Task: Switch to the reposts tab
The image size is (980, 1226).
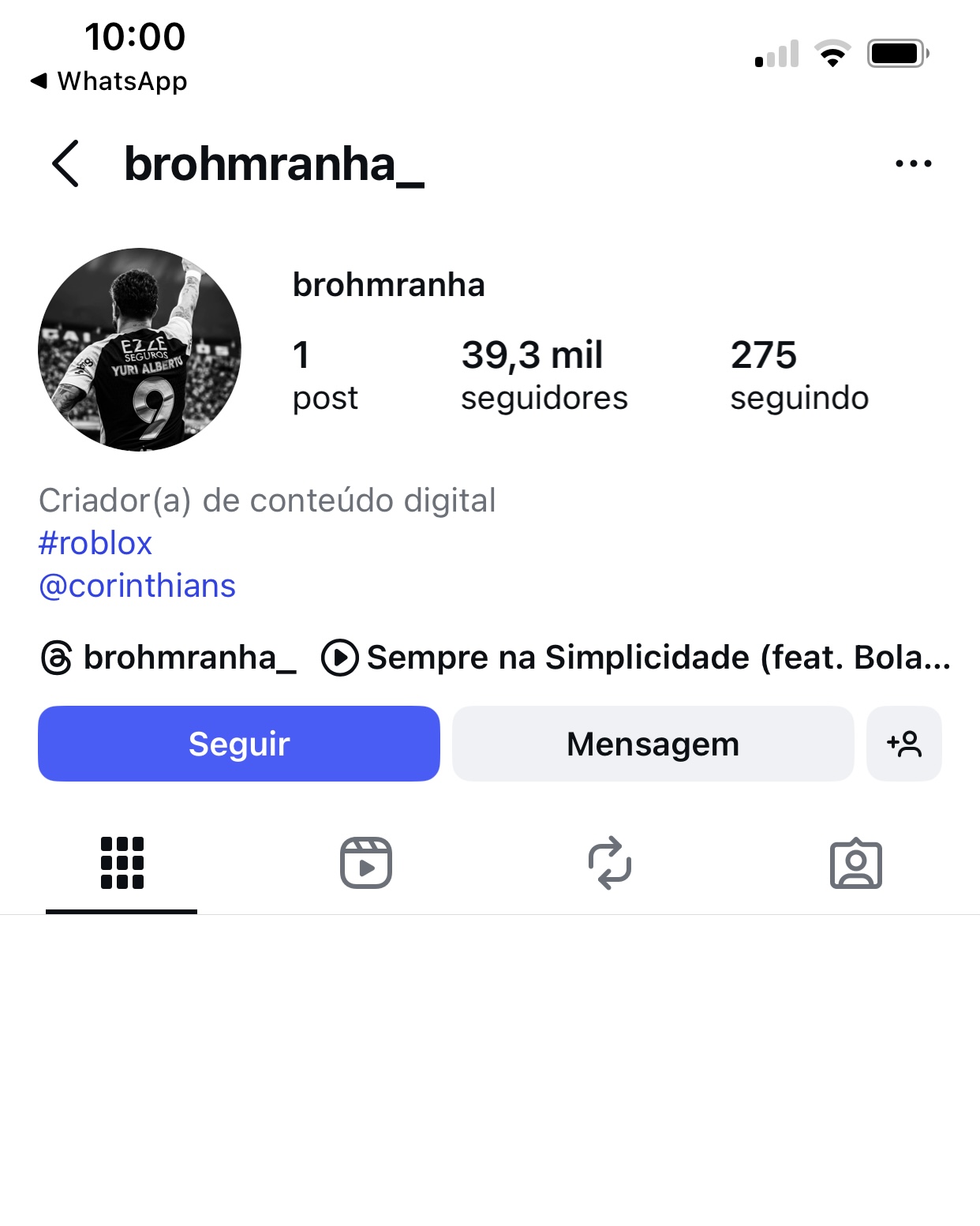Action: tap(610, 863)
